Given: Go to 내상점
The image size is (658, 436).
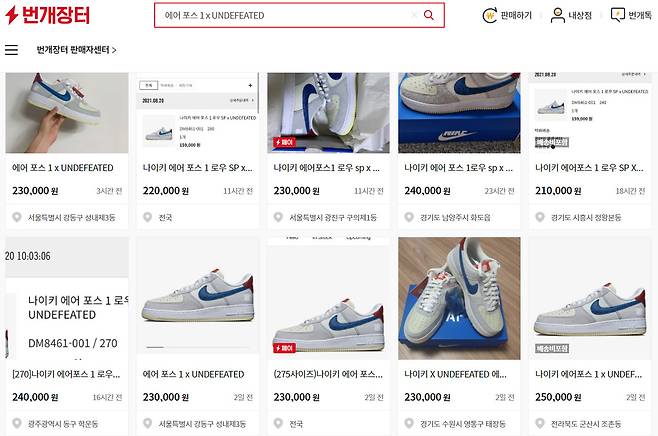Looking at the screenshot, I should (x=571, y=16).
